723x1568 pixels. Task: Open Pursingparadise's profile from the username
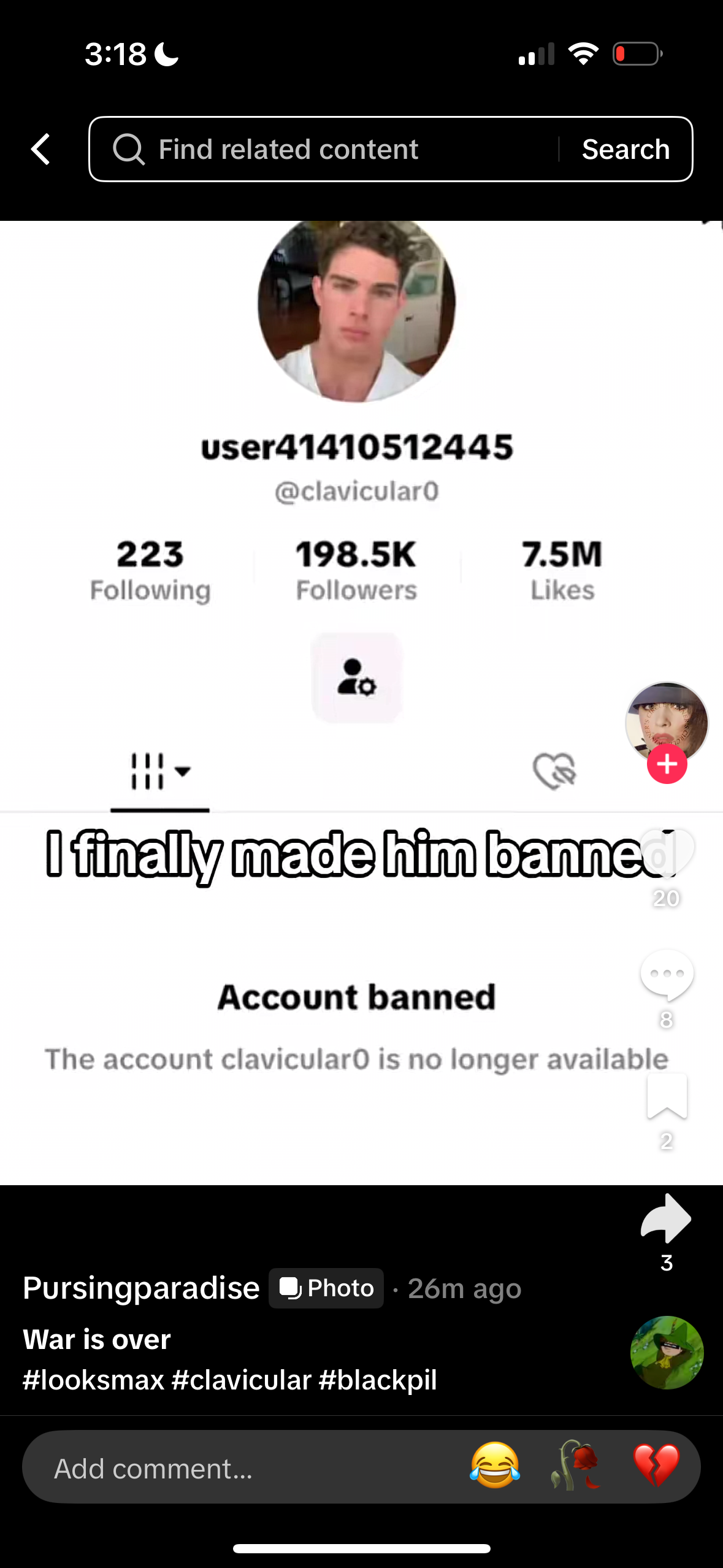141,1287
